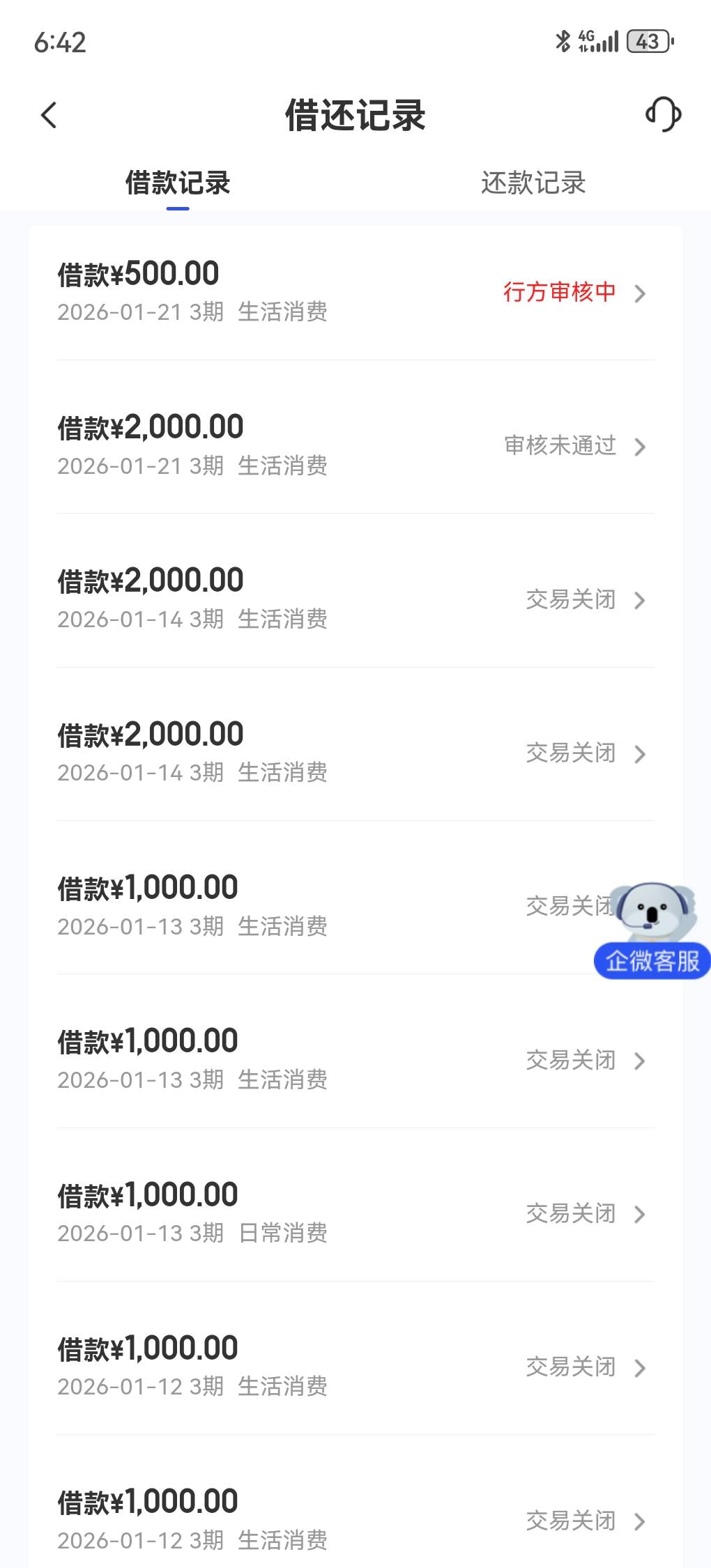Go back from the 借还记录 page

[x=49, y=115]
